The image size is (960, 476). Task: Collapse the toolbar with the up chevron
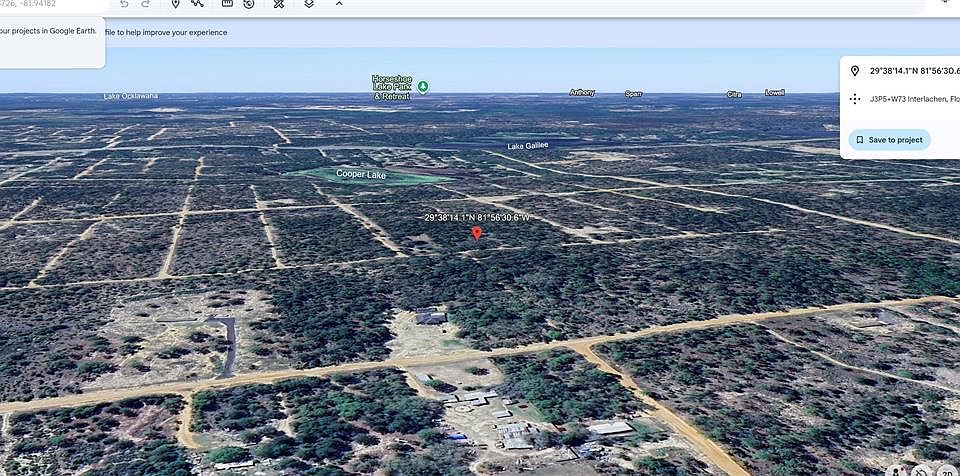tap(339, 4)
